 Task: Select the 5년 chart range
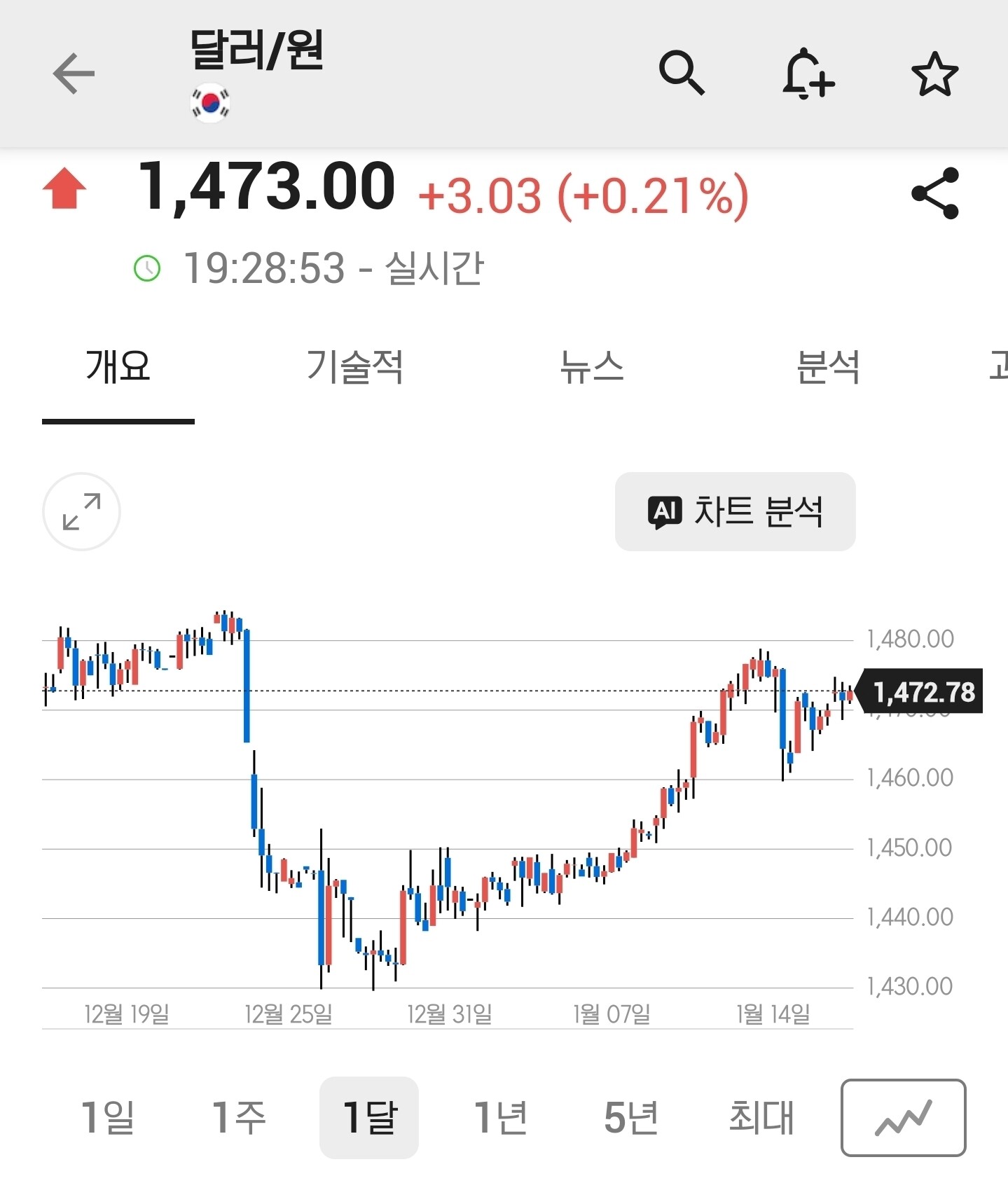point(630,1117)
